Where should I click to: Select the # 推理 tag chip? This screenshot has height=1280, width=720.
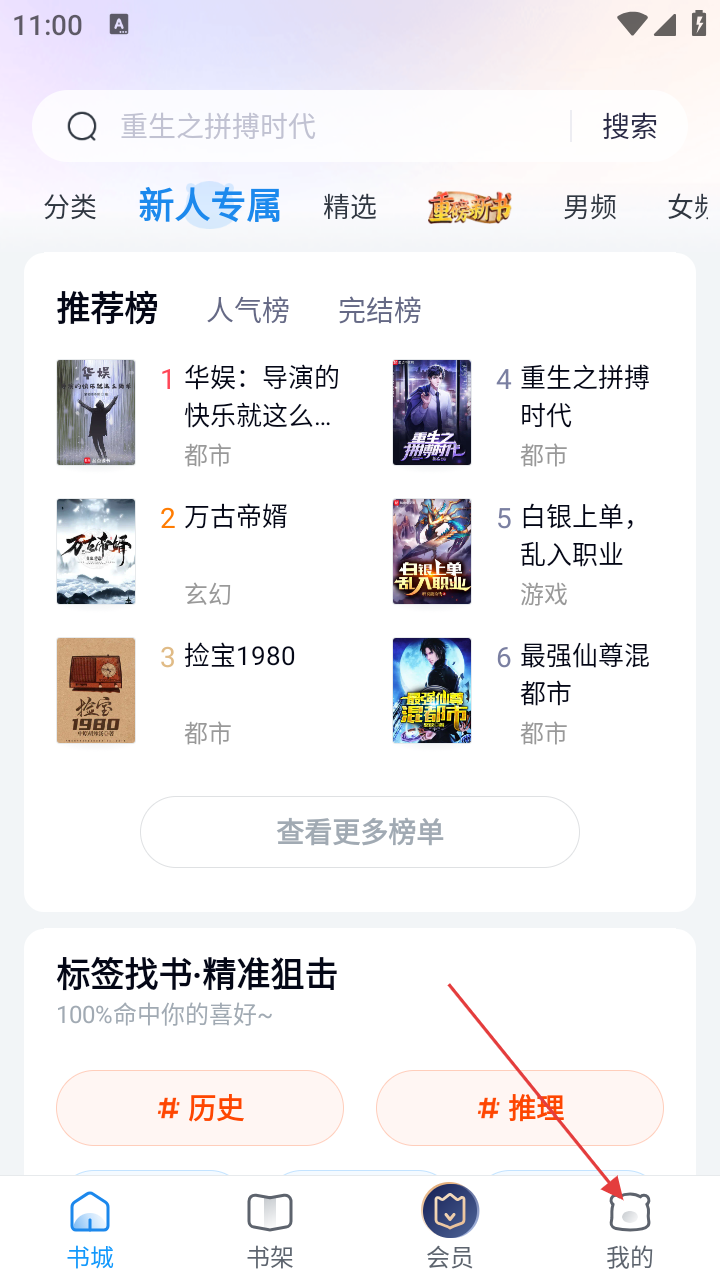tap(520, 1108)
